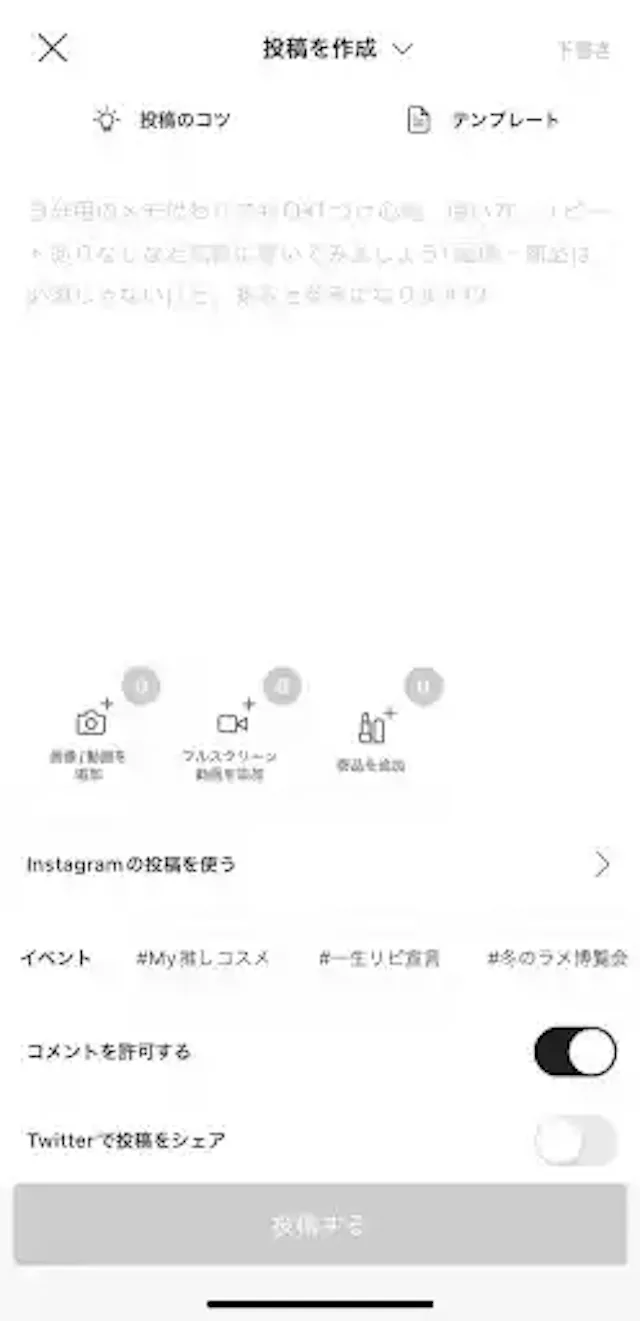Close the post creation screen
Screen dimensions: 640x1321
(52, 47)
